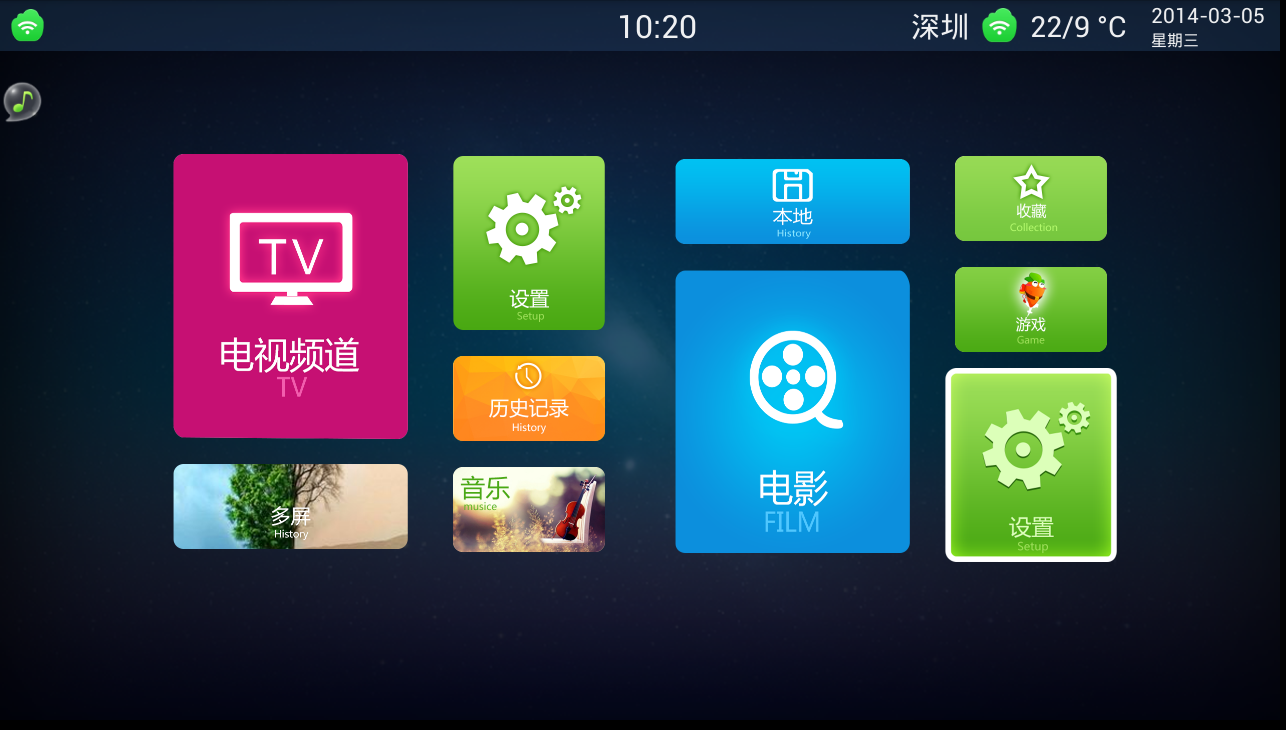Open the highlighted 设置 Setup tile
The width and height of the screenshot is (1286, 730).
pos(1030,465)
